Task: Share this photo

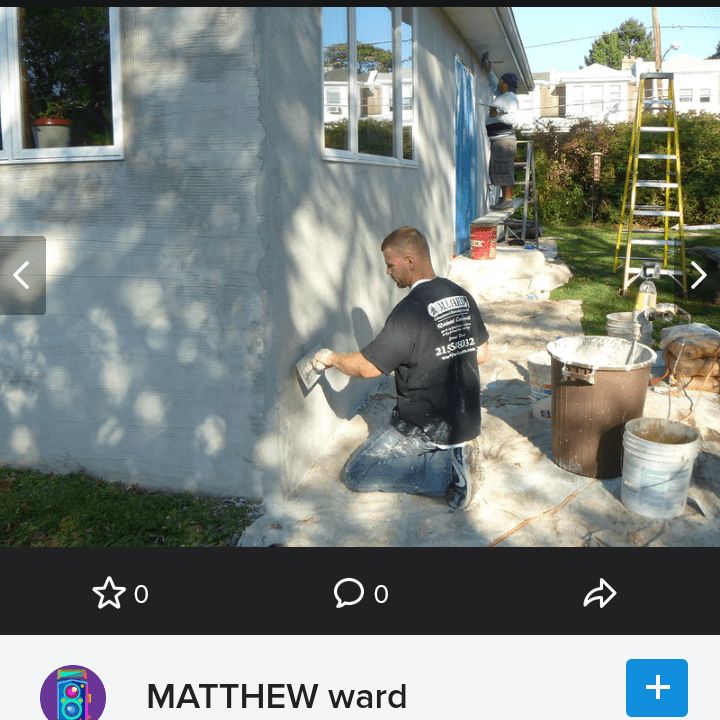Action: click(599, 594)
